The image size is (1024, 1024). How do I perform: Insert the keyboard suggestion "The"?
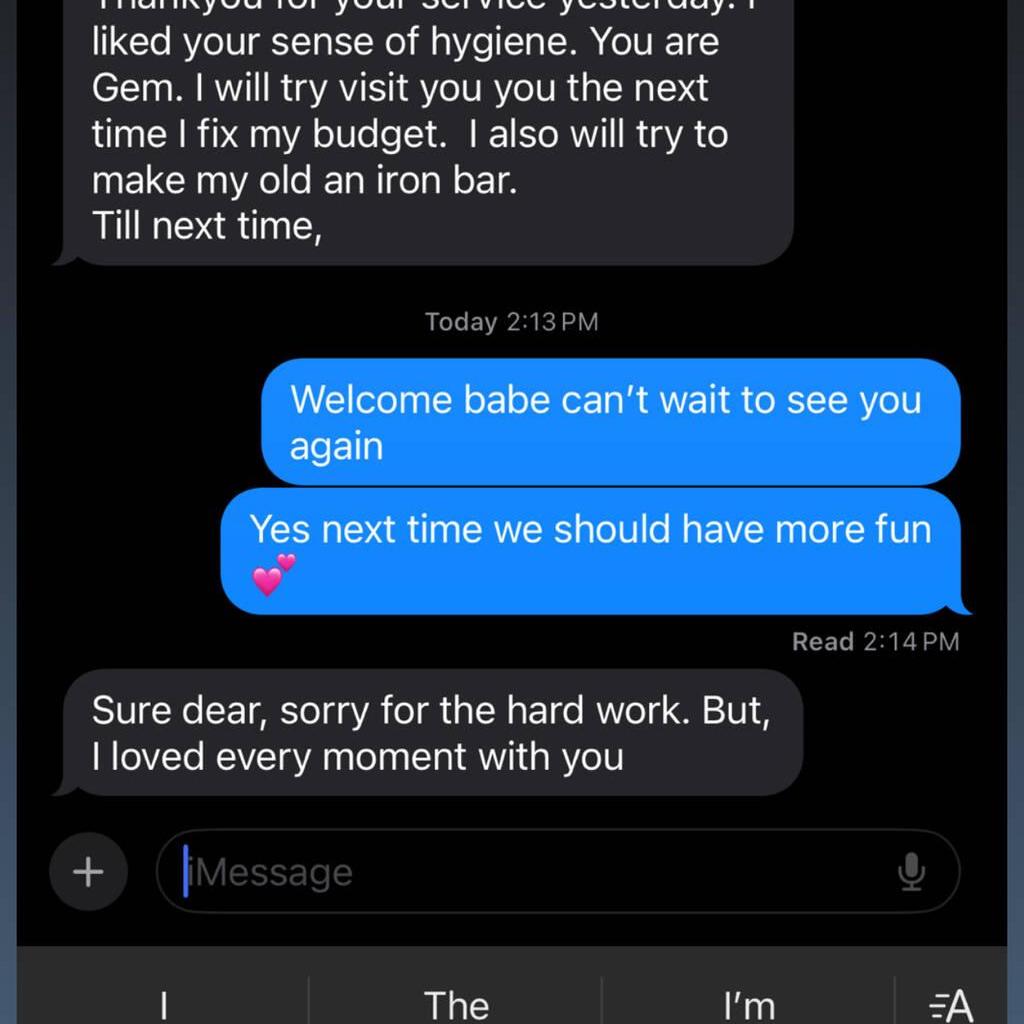(456, 1002)
